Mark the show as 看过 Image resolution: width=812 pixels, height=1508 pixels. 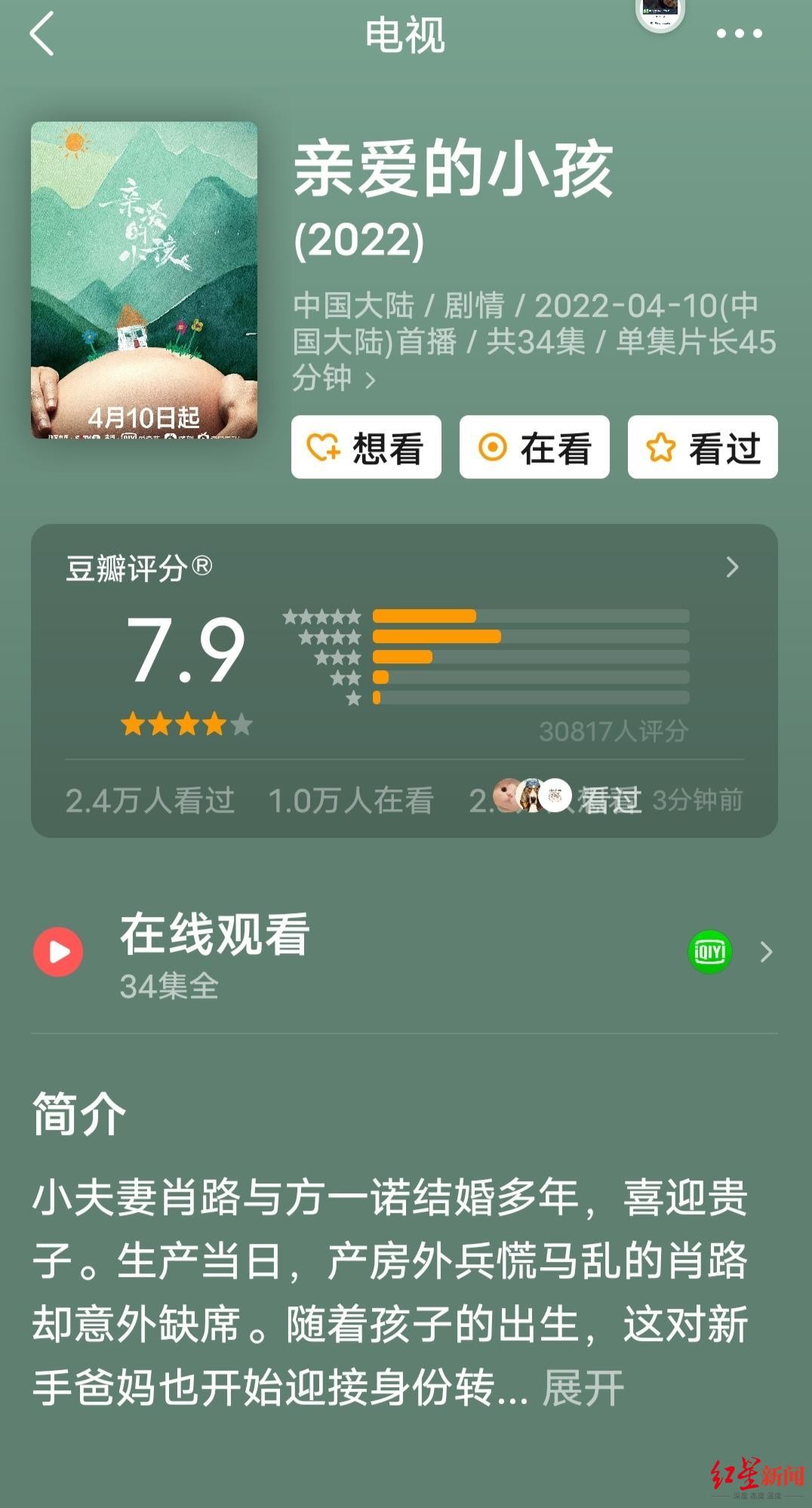[703, 448]
